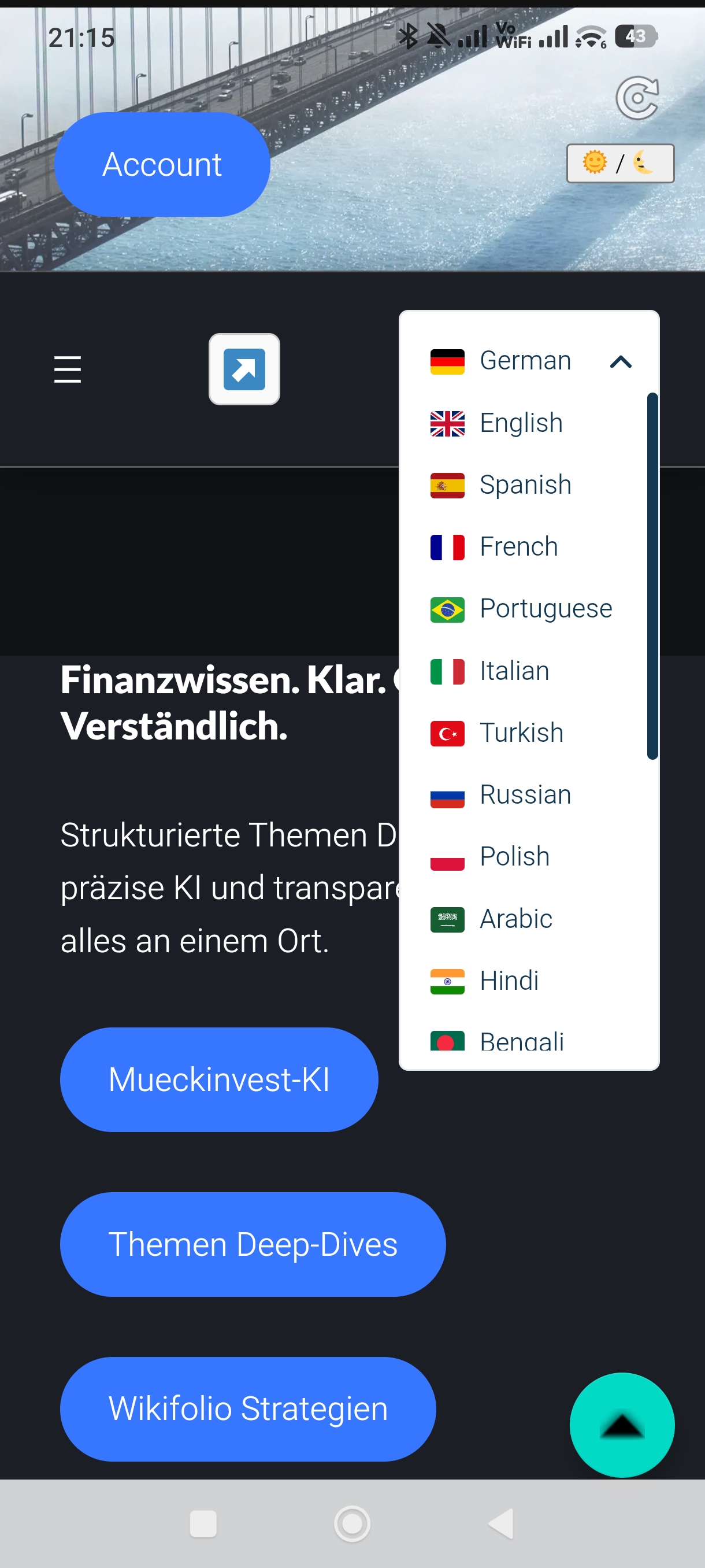Tap the scroll-to-top floating button
Viewport: 705px width, 1568px height.
coord(621,1425)
